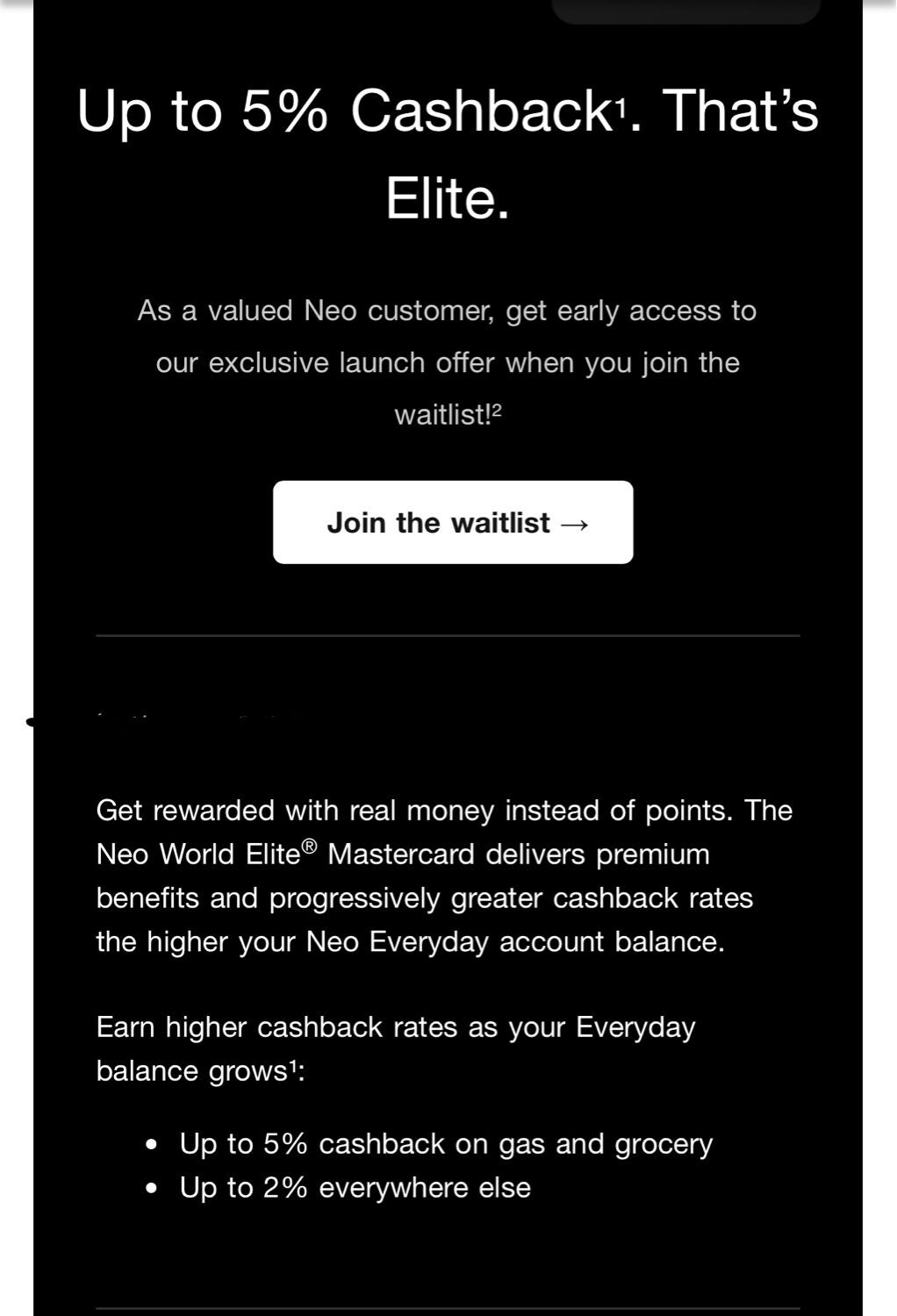Select the dark rounded bar at the top
Image resolution: width=897 pixels, height=1316 pixels.
point(686,9)
